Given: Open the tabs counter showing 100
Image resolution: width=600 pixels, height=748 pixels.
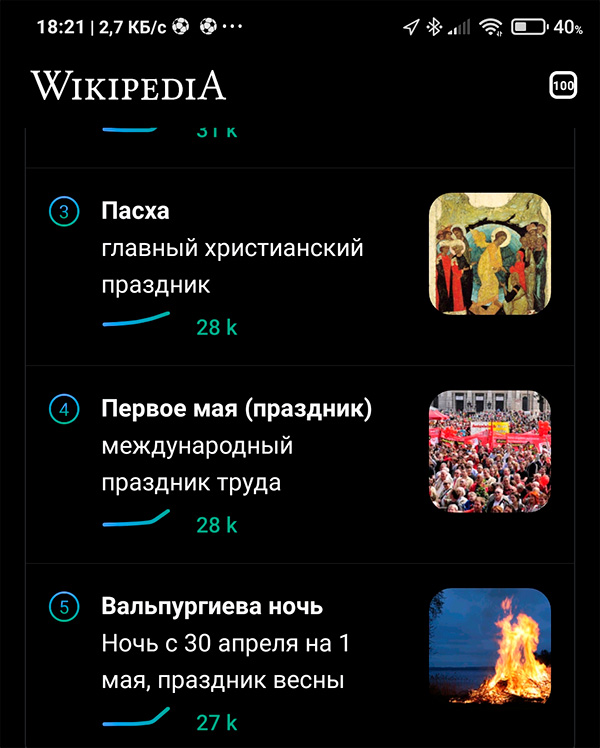Looking at the screenshot, I should pos(563,86).
